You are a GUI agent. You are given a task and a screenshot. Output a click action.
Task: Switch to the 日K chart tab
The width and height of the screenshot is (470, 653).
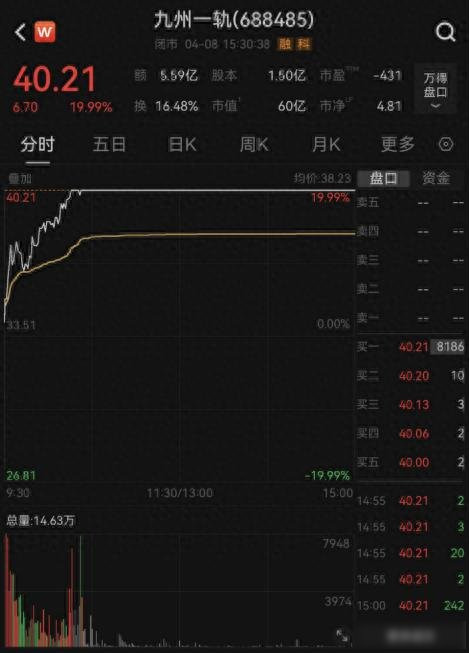coord(182,145)
